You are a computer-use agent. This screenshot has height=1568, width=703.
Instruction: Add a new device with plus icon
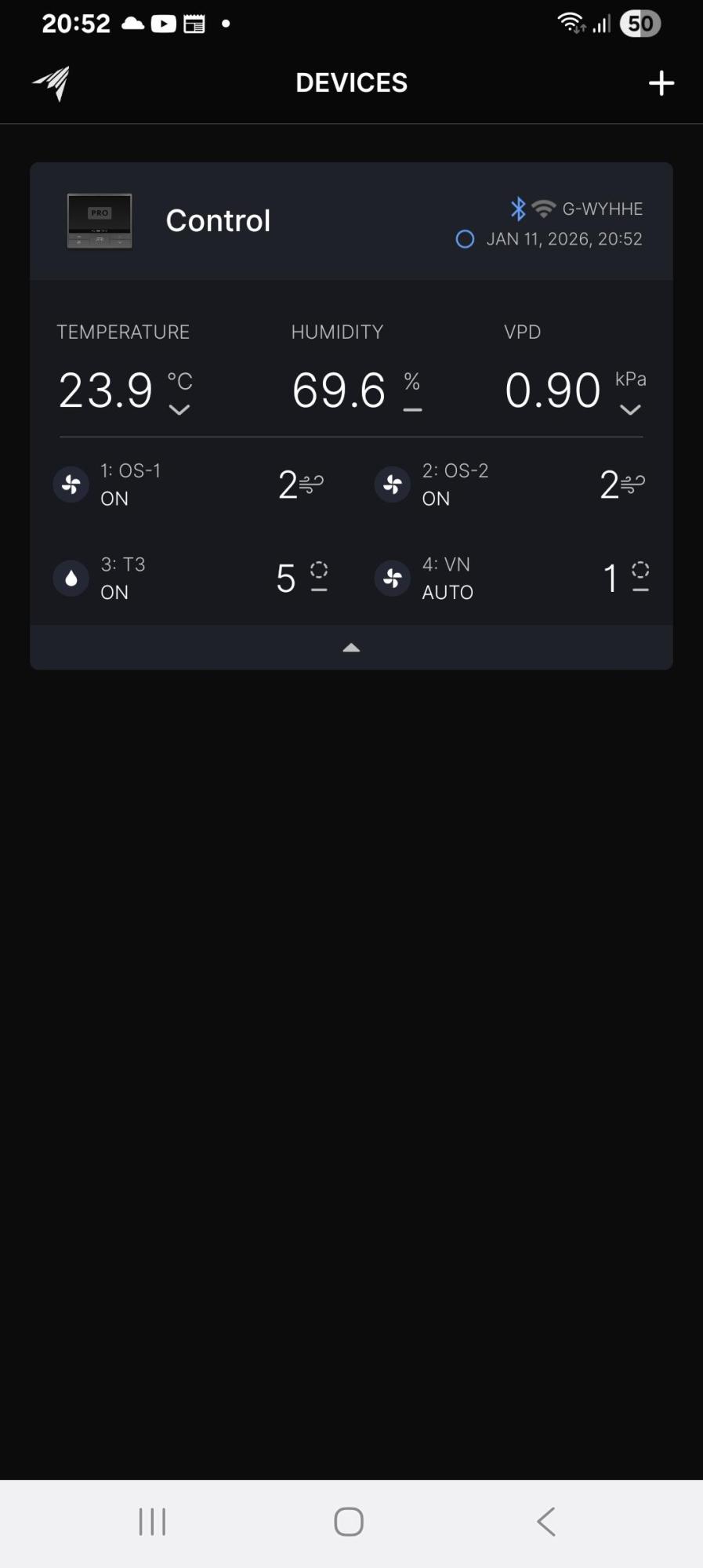point(661,83)
